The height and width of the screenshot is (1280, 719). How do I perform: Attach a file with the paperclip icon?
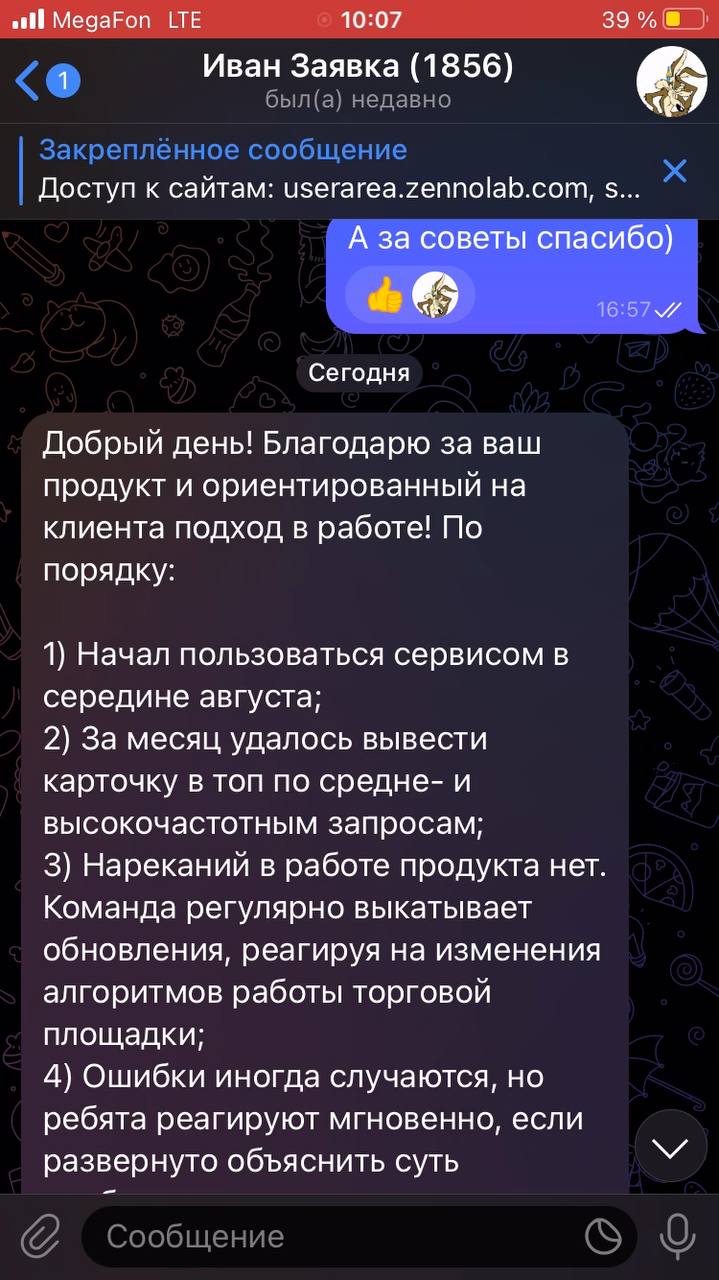(x=40, y=1237)
